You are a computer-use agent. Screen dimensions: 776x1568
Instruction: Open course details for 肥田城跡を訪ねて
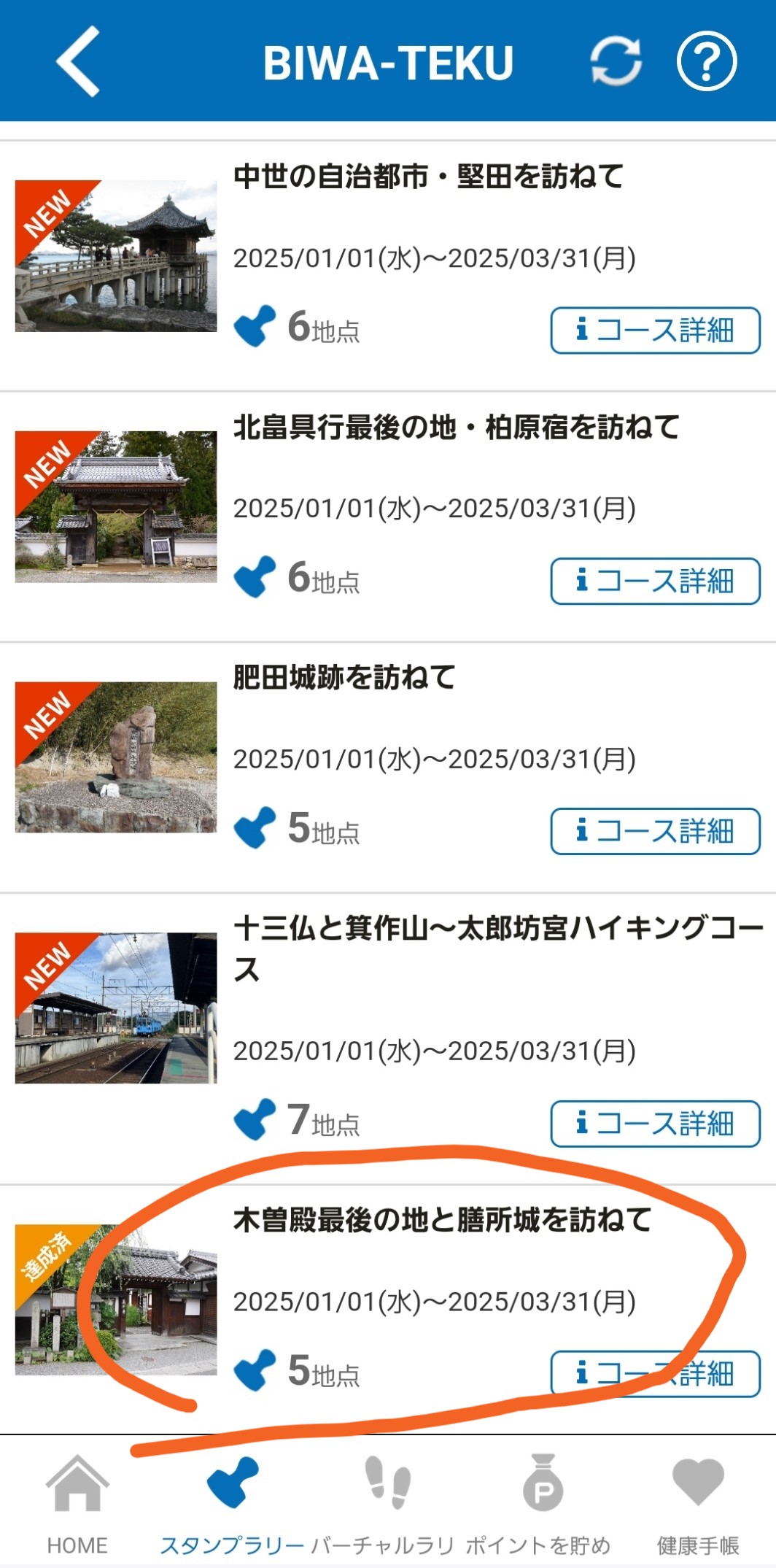point(655,831)
